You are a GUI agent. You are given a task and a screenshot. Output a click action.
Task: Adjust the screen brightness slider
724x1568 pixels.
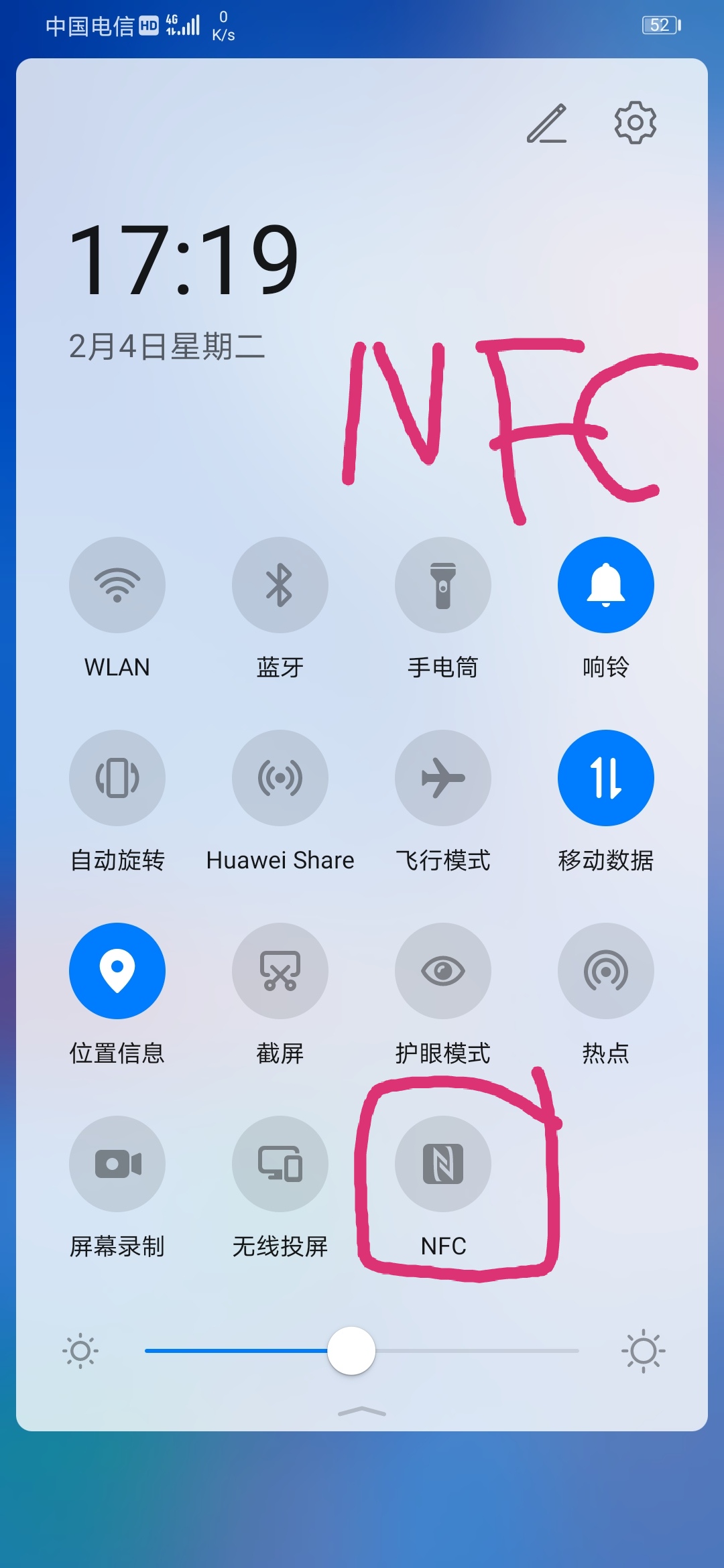coord(352,1350)
